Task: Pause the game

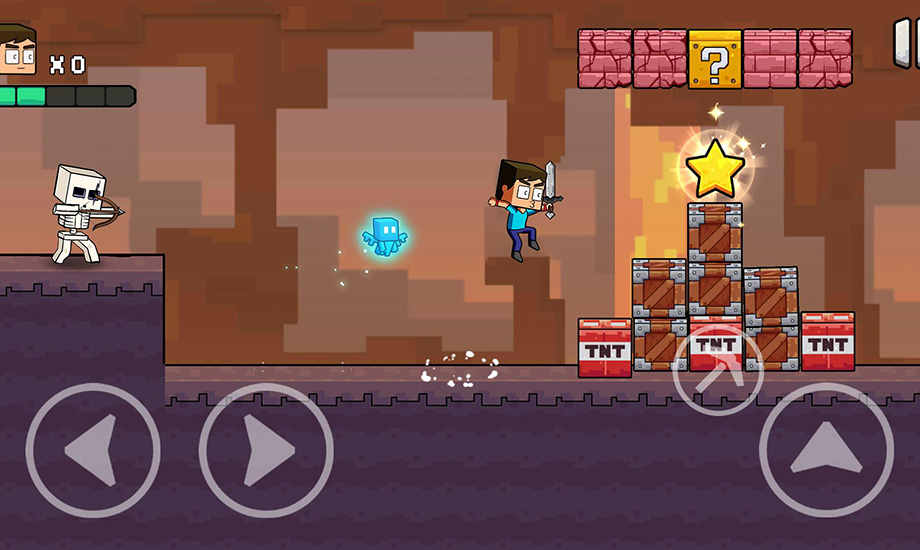Action: [x=906, y=42]
